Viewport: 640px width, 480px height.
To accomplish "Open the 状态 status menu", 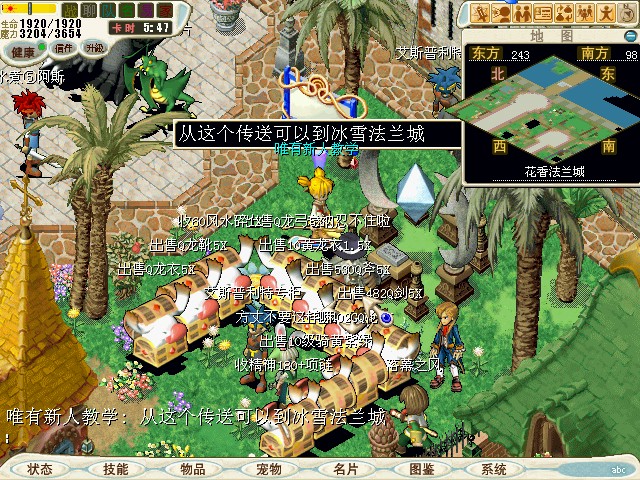I will coord(41,469).
